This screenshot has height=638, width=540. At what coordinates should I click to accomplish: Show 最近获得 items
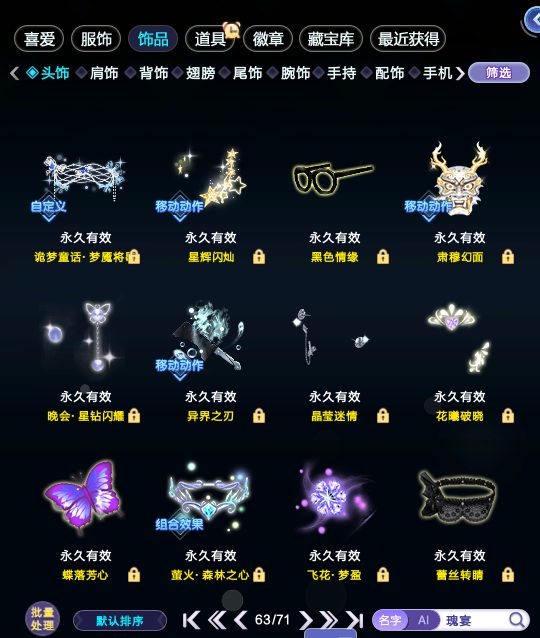click(x=408, y=39)
